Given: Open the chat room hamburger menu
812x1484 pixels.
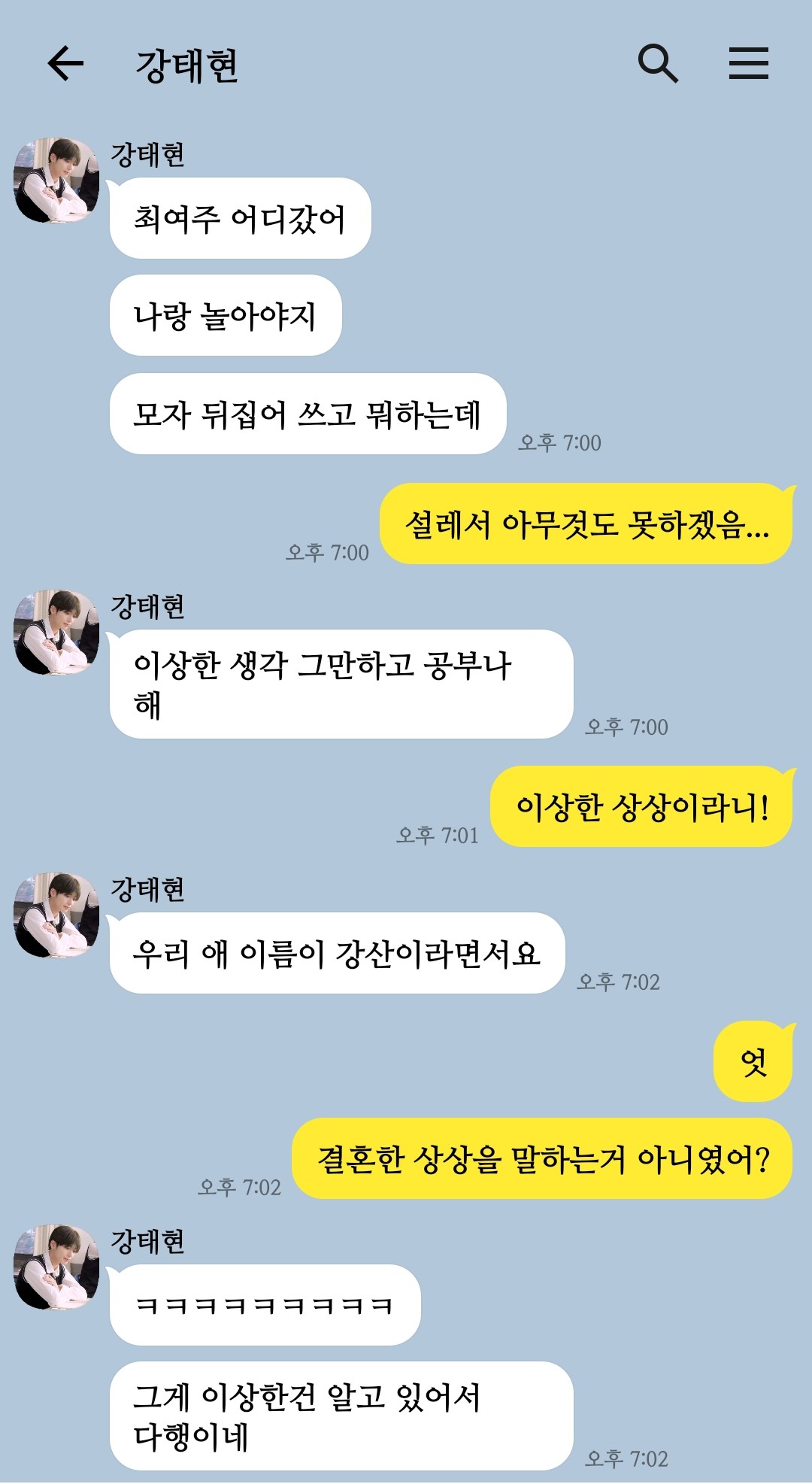Looking at the screenshot, I should click(749, 63).
